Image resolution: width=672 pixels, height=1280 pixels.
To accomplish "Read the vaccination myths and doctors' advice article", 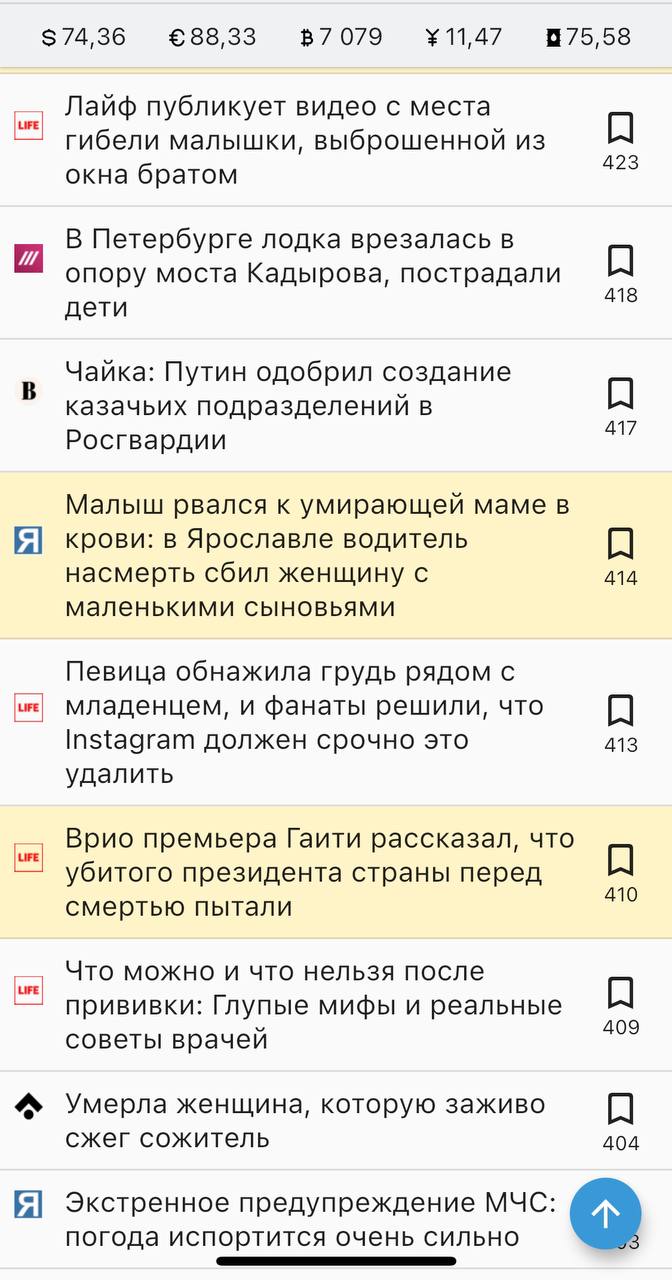I will click(313, 1005).
